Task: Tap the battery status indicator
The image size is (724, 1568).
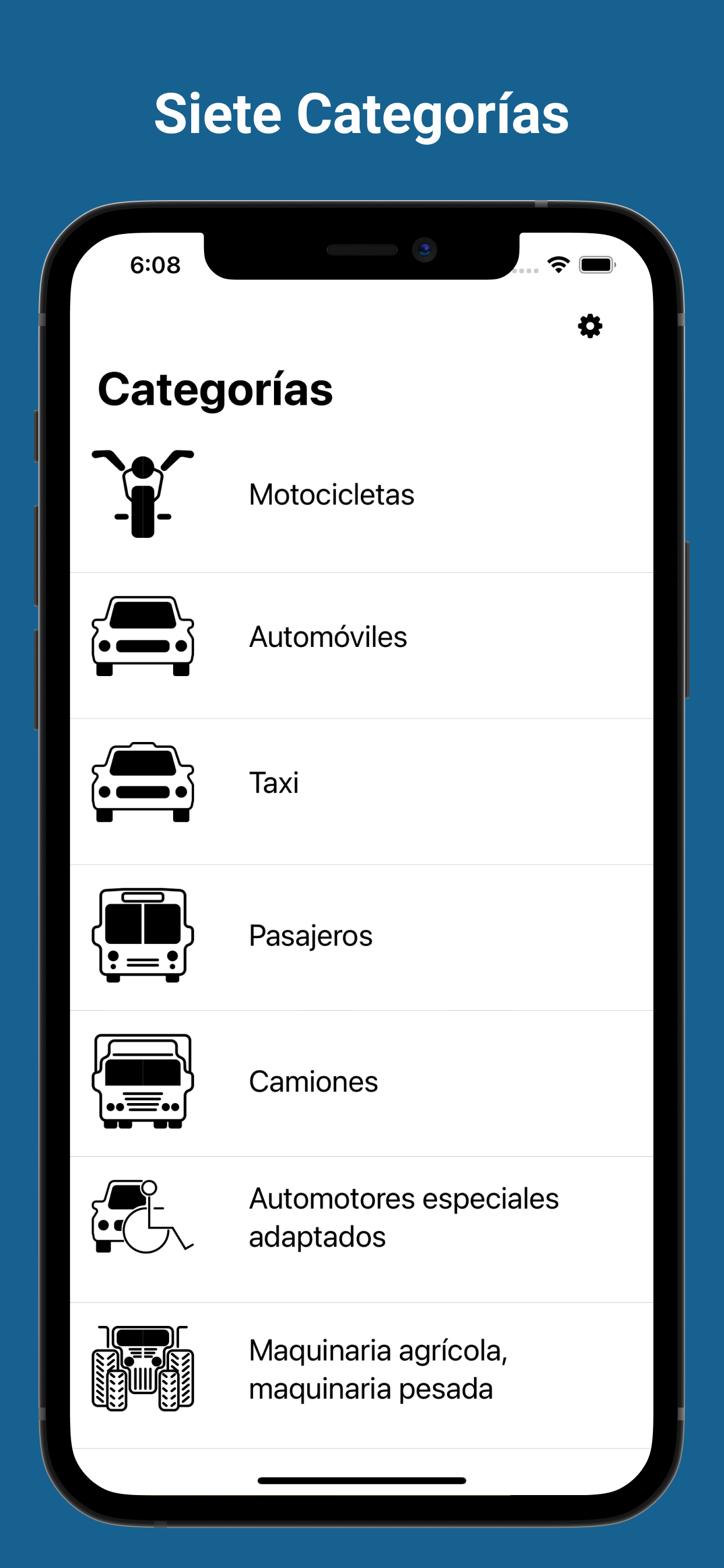Action: [x=596, y=264]
